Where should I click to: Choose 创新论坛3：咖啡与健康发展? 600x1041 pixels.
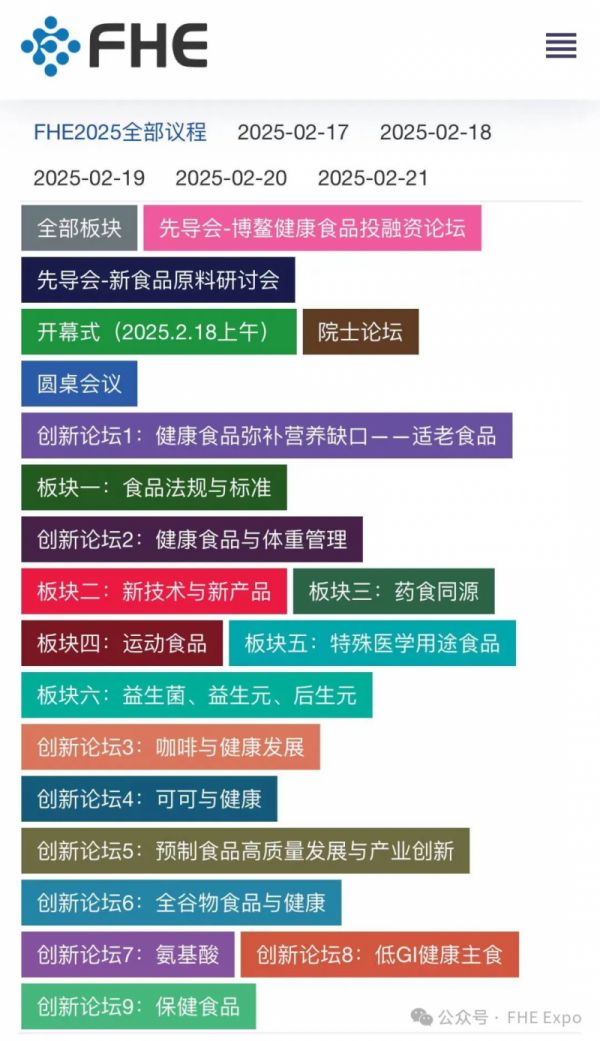(x=170, y=747)
